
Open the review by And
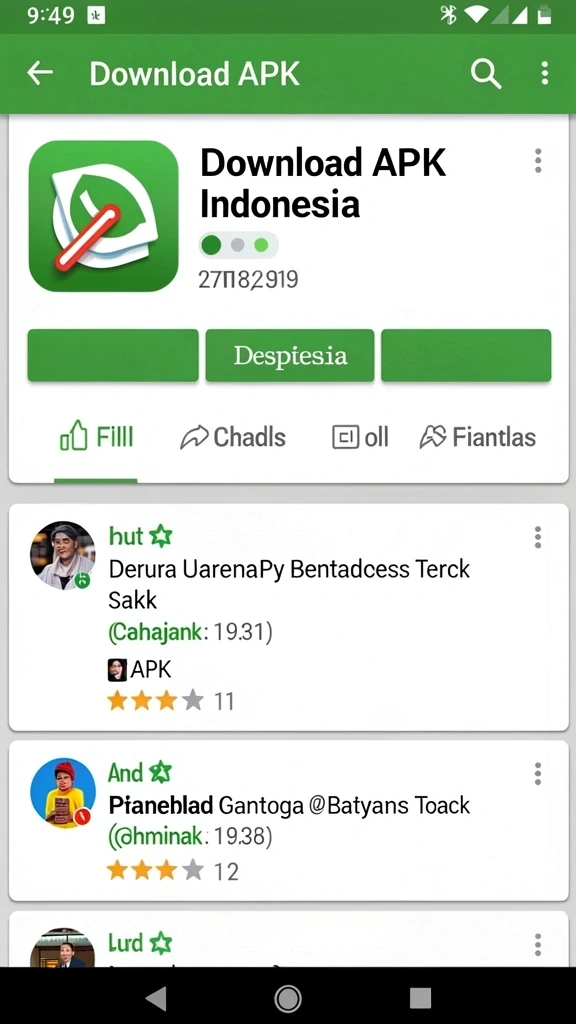click(288, 821)
